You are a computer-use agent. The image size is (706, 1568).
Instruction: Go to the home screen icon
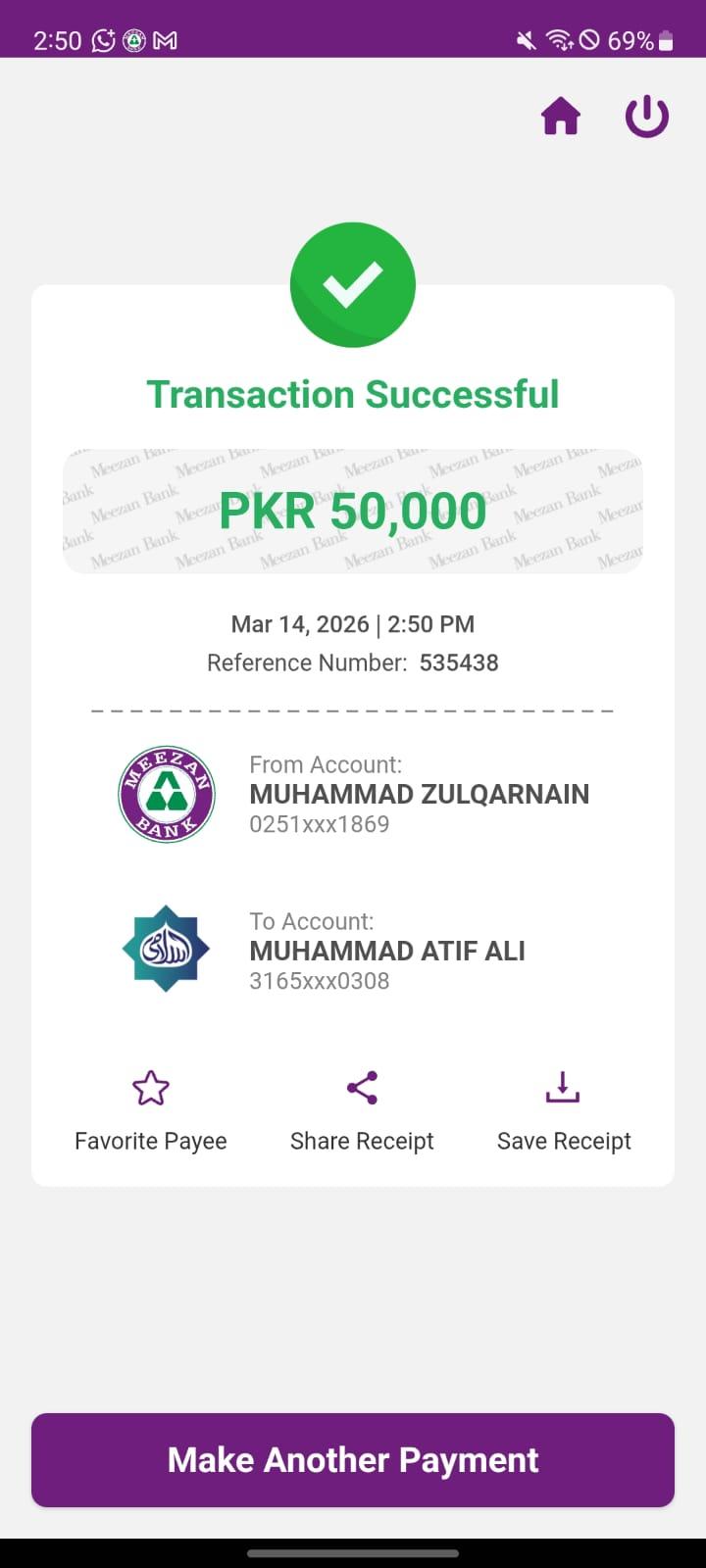[x=561, y=118]
